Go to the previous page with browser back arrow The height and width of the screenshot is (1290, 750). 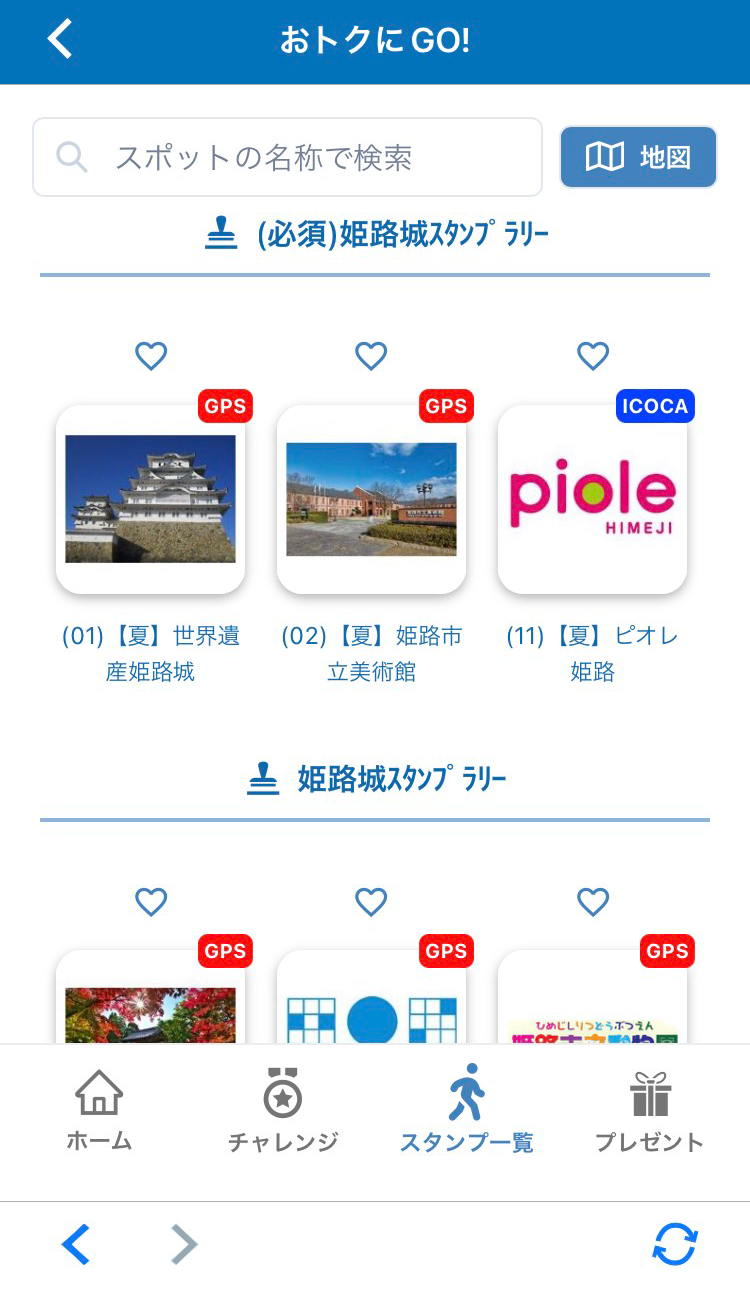[x=76, y=1245]
